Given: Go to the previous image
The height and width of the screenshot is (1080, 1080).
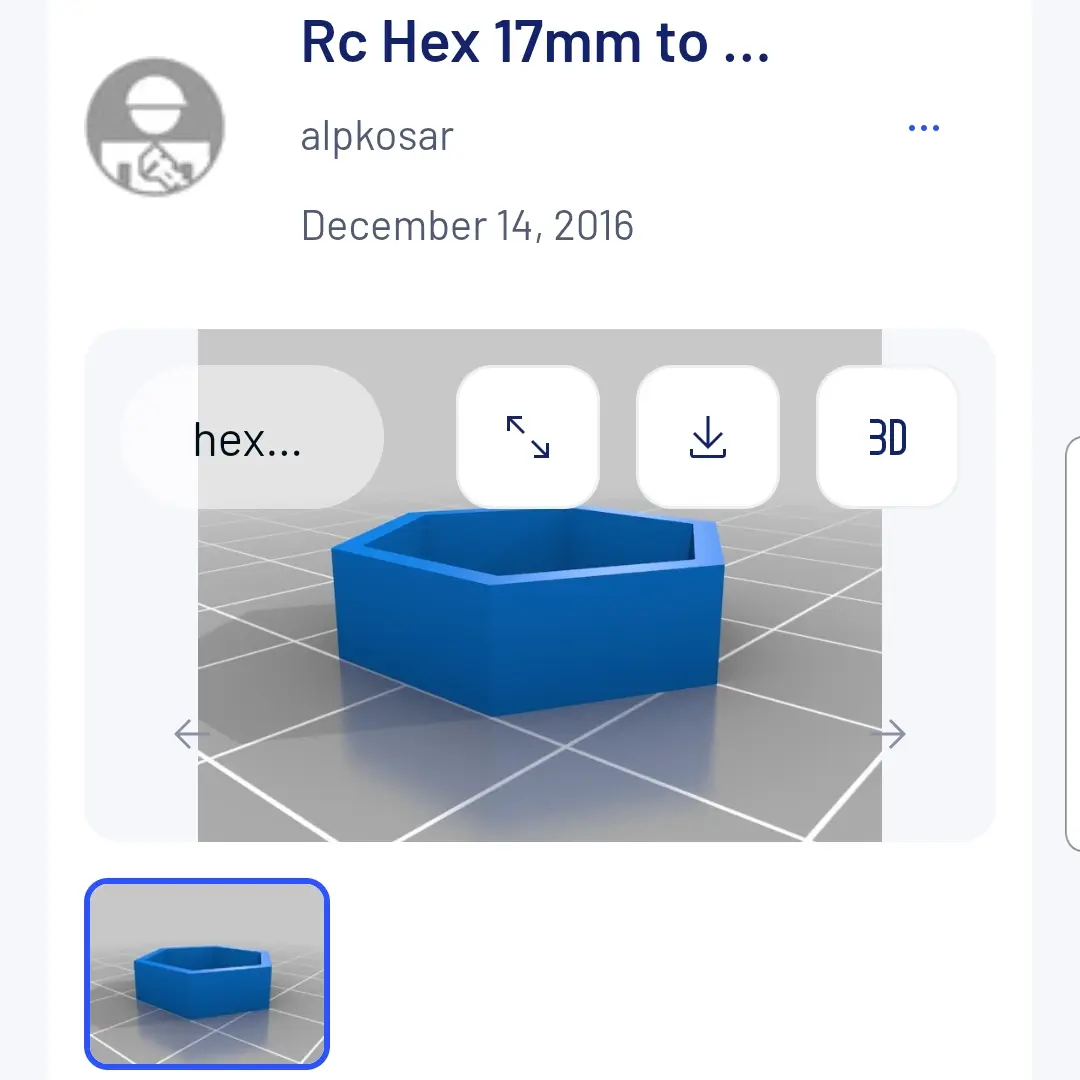Looking at the screenshot, I should (x=191, y=734).
